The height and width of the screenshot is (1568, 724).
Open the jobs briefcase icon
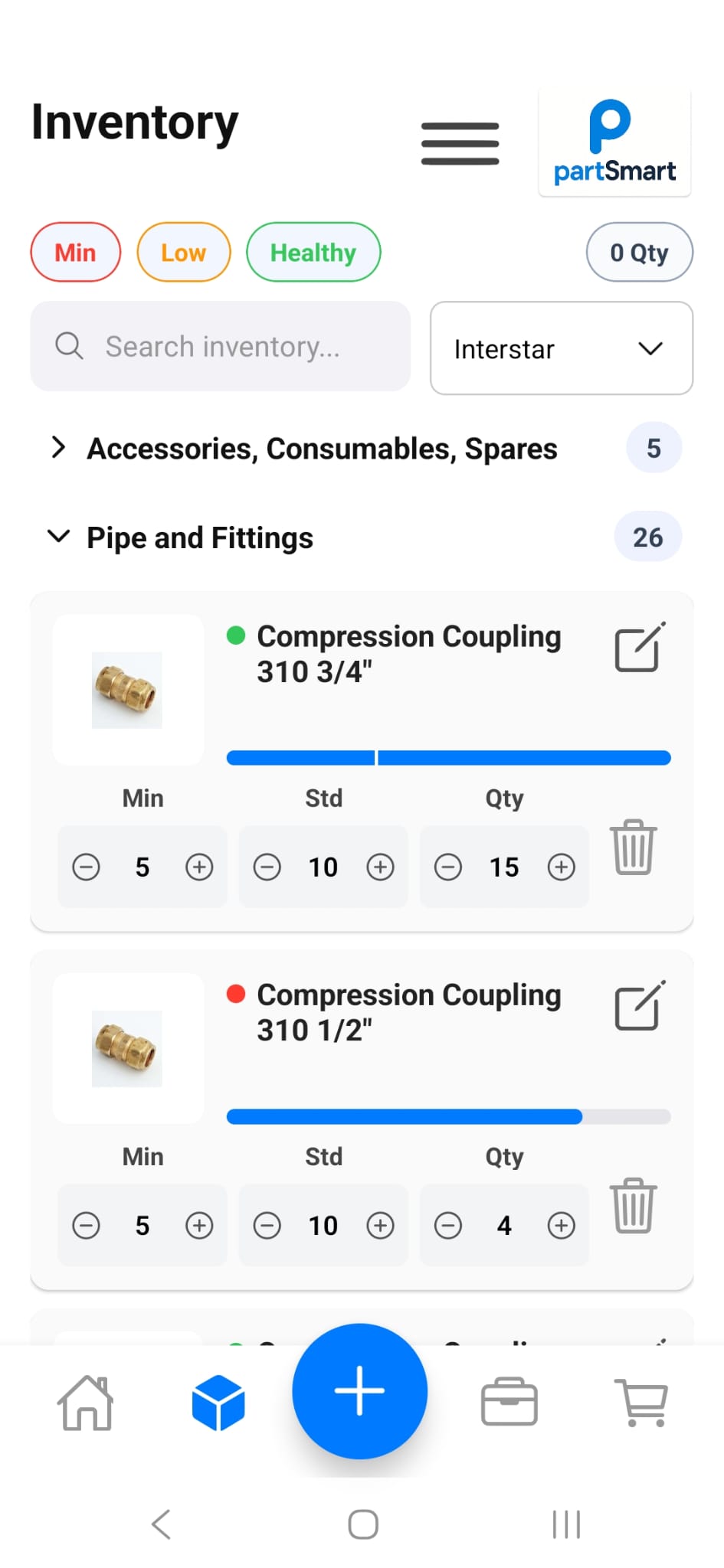[x=508, y=1403]
